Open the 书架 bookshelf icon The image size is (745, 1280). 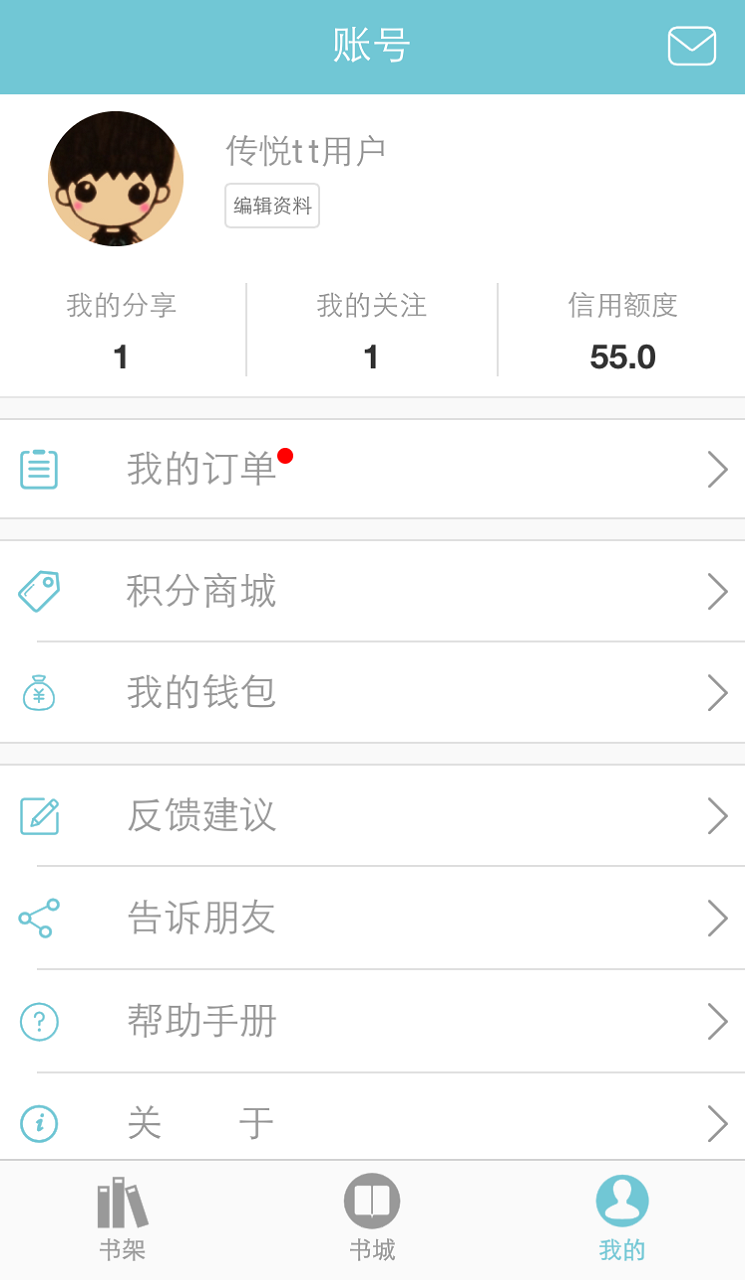(121, 1203)
